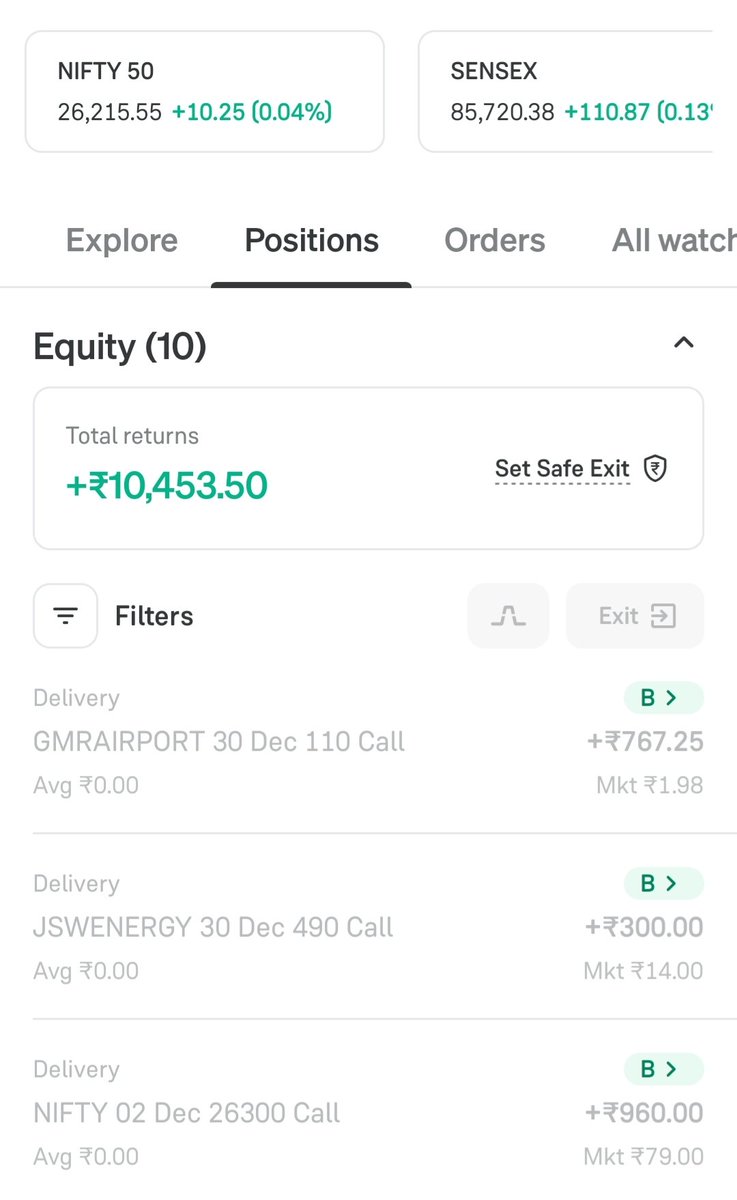Viewport: 737px width, 1200px height.
Task: Tap the Exit positions button
Action: tap(635, 616)
